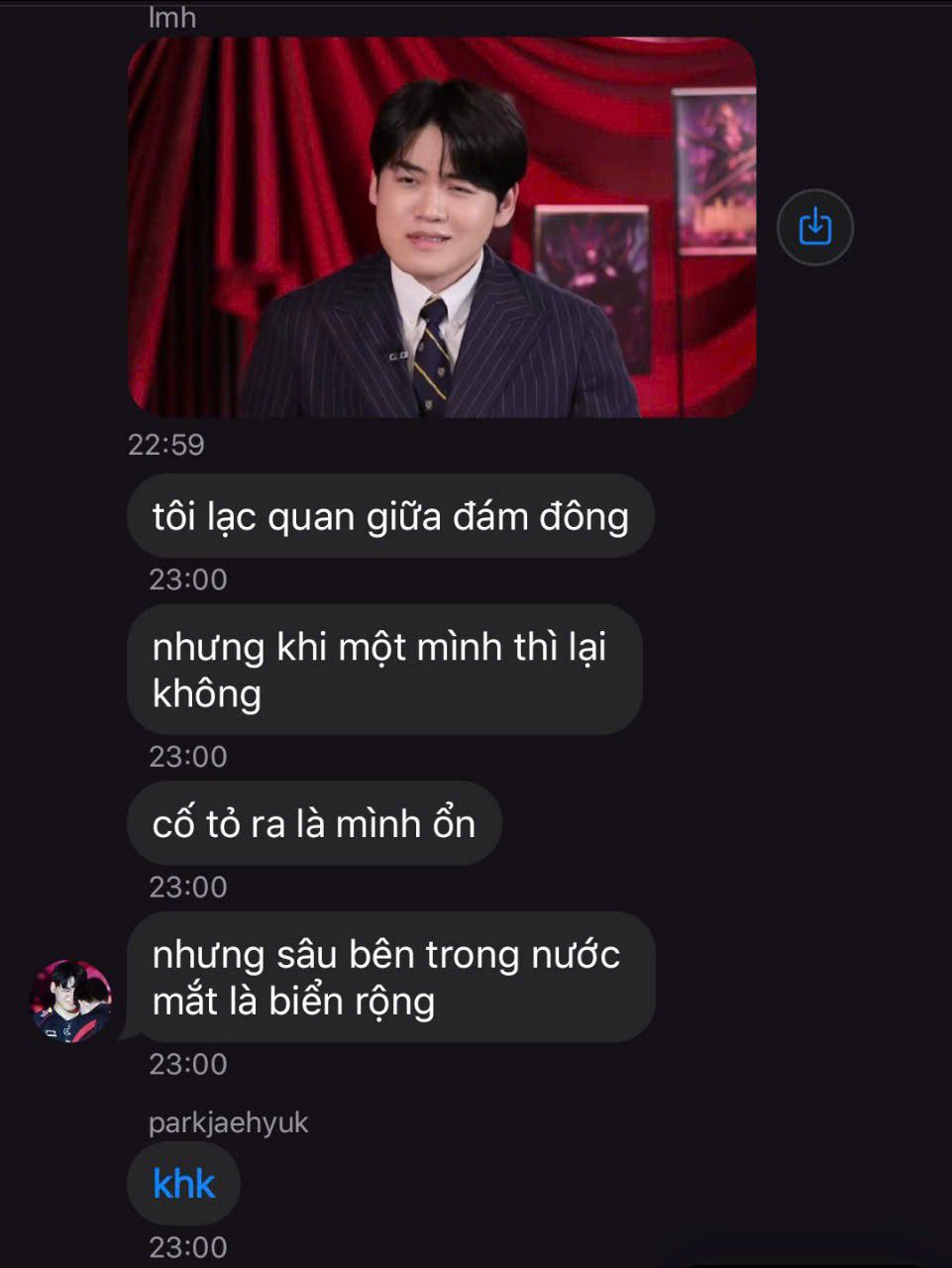Tap the download icon beside the photo
The width and height of the screenshot is (952, 1268).
(814, 227)
